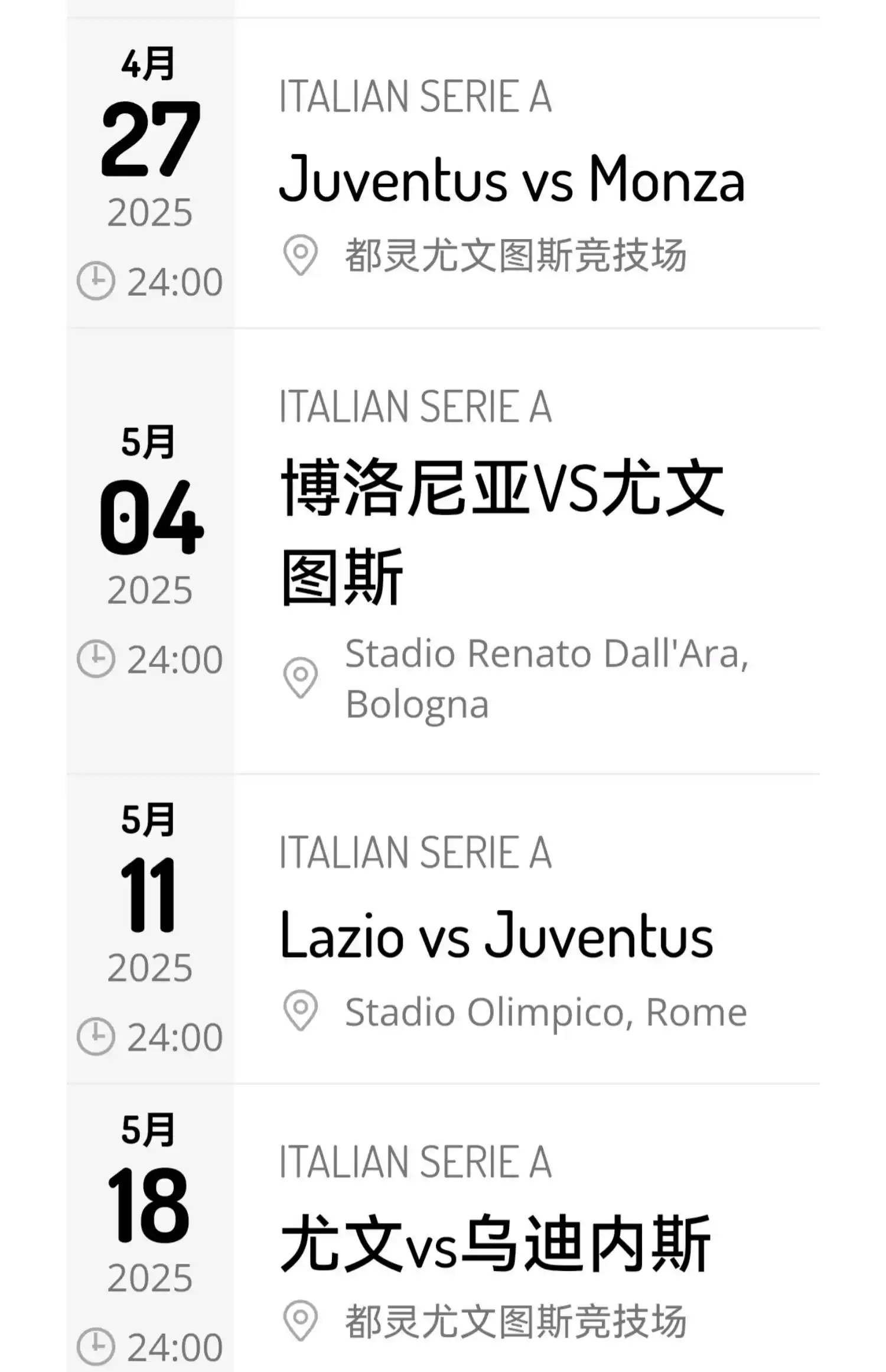Viewport: 886px width, 1372px height.
Task: Open the Lazio vs Juventus fixture
Action: click(x=496, y=935)
